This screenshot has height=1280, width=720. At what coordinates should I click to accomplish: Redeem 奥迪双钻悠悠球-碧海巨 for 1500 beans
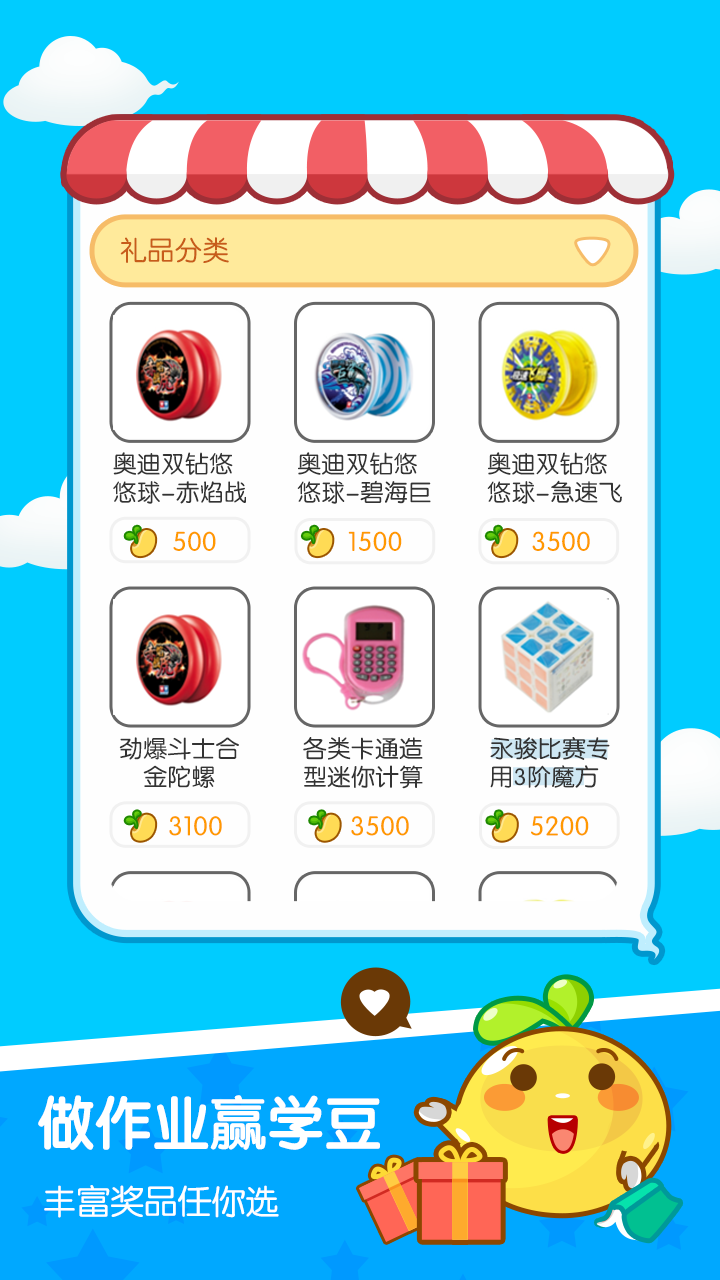pos(364,541)
